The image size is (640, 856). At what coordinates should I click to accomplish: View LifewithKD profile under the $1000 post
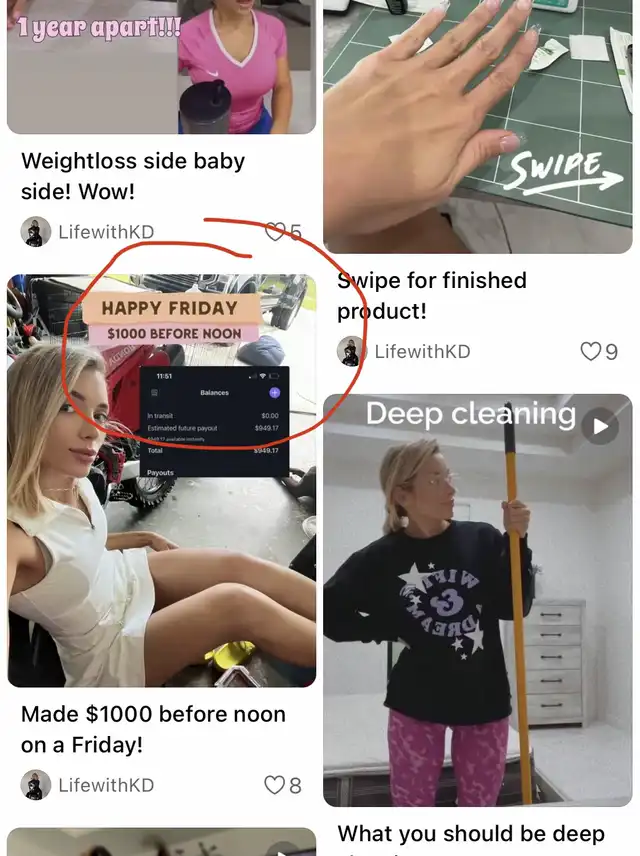point(87,785)
